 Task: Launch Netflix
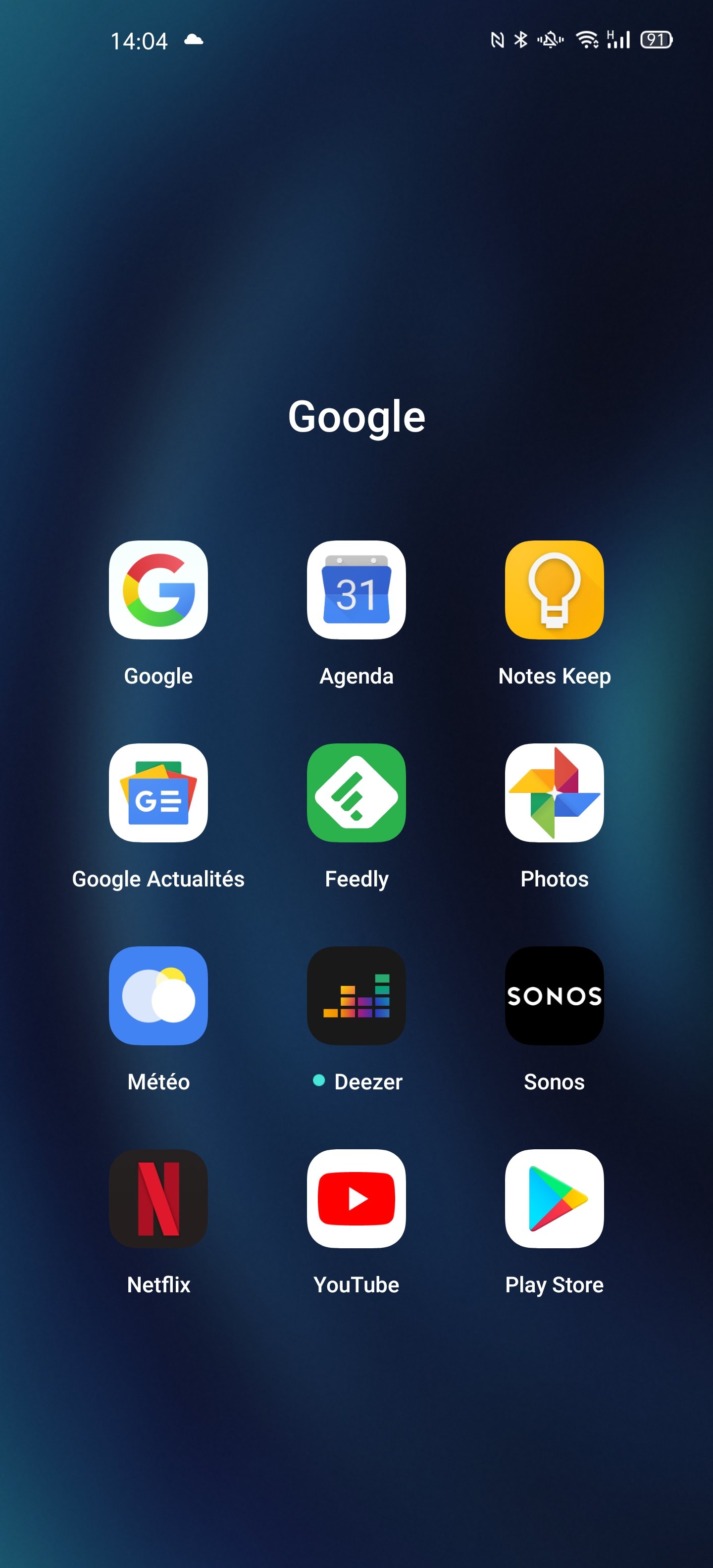[158, 1198]
